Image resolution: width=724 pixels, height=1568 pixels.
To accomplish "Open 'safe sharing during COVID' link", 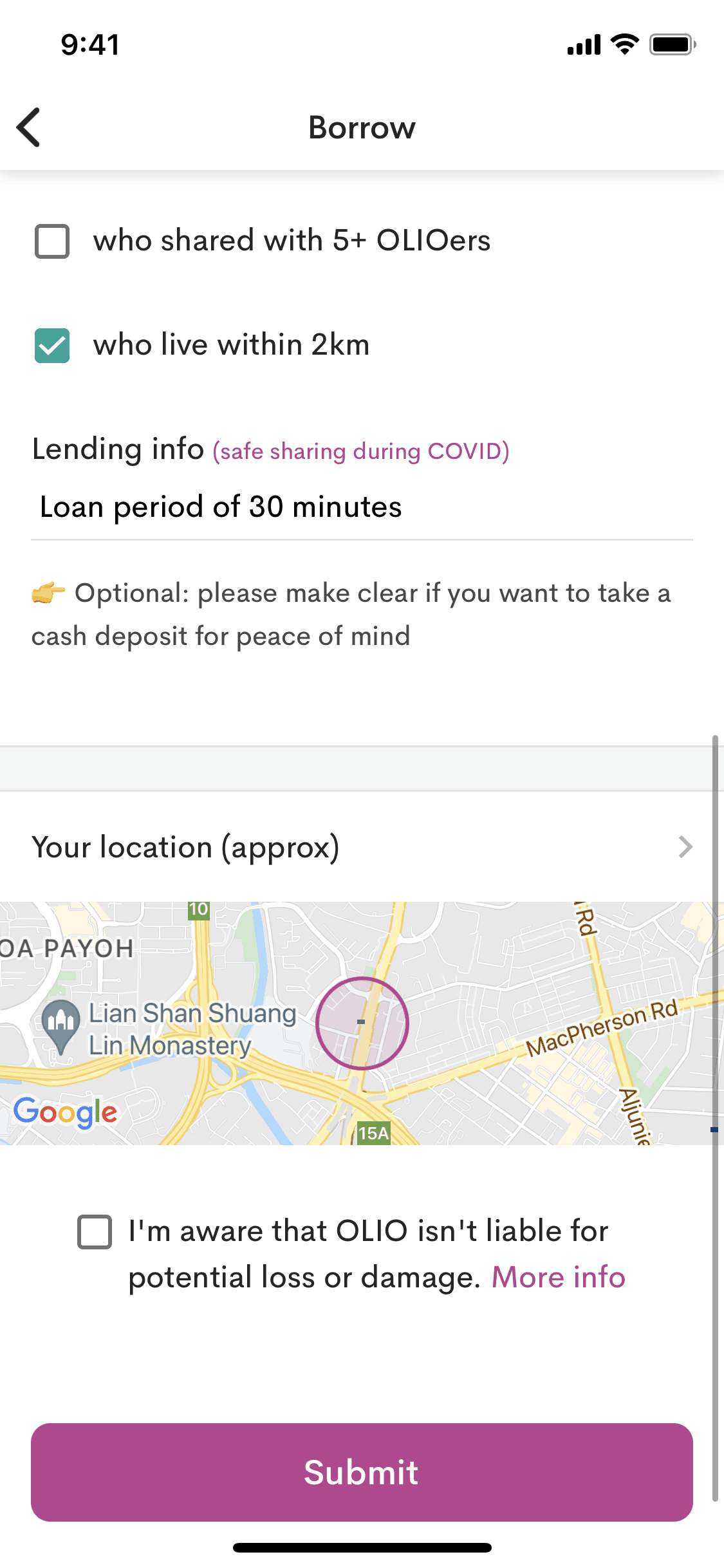I will point(361,451).
